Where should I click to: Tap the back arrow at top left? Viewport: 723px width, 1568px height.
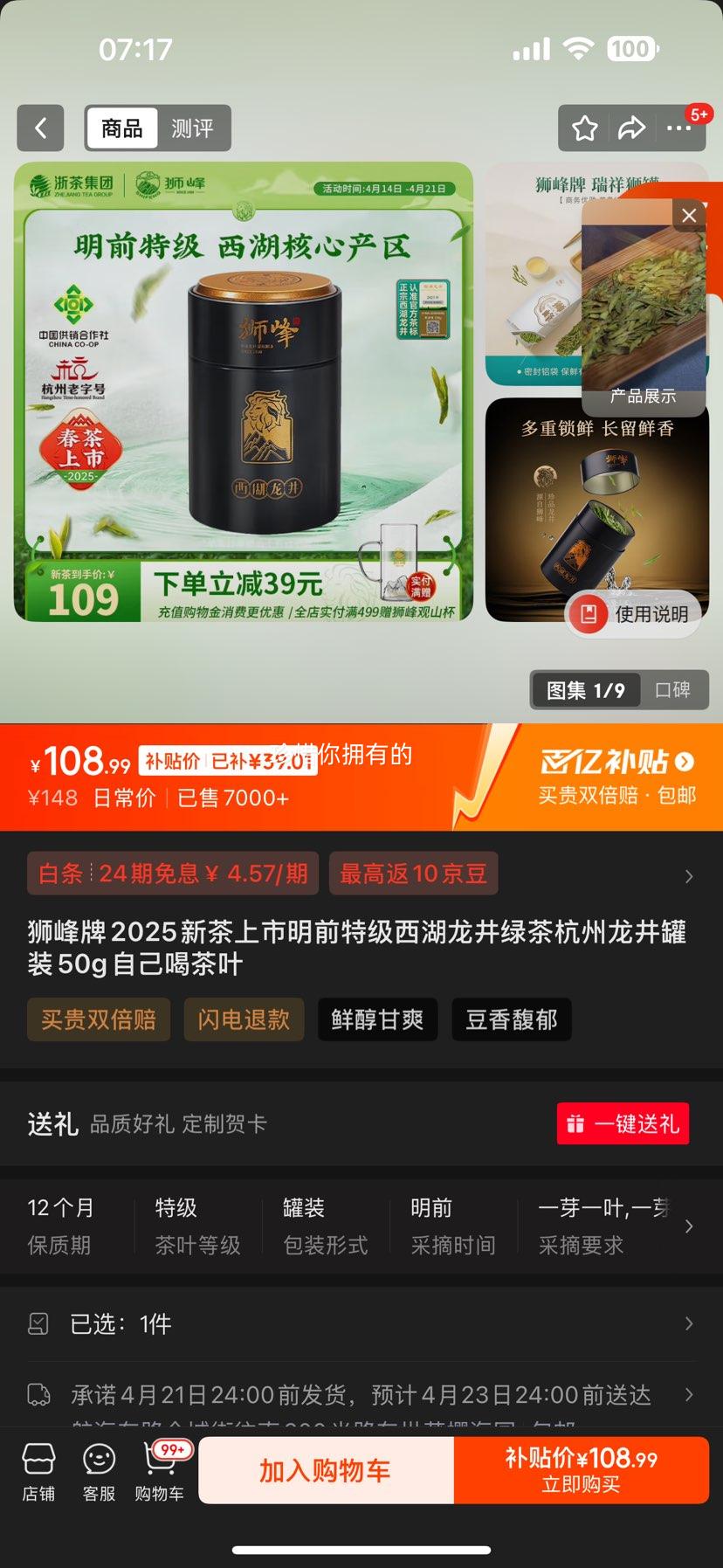click(41, 128)
